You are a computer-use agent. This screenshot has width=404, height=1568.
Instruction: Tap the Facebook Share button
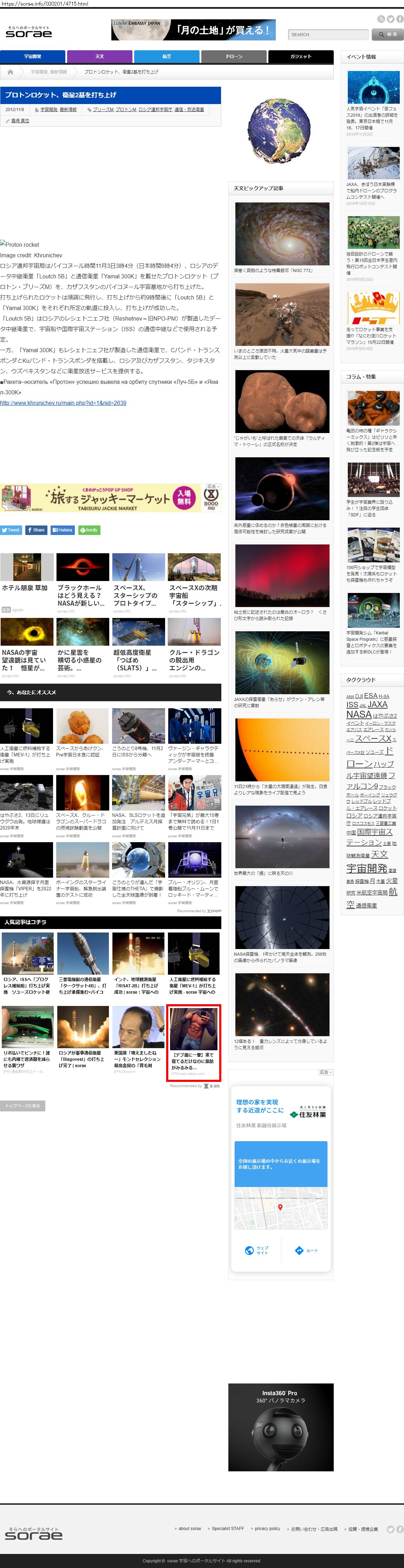pos(36,530)
